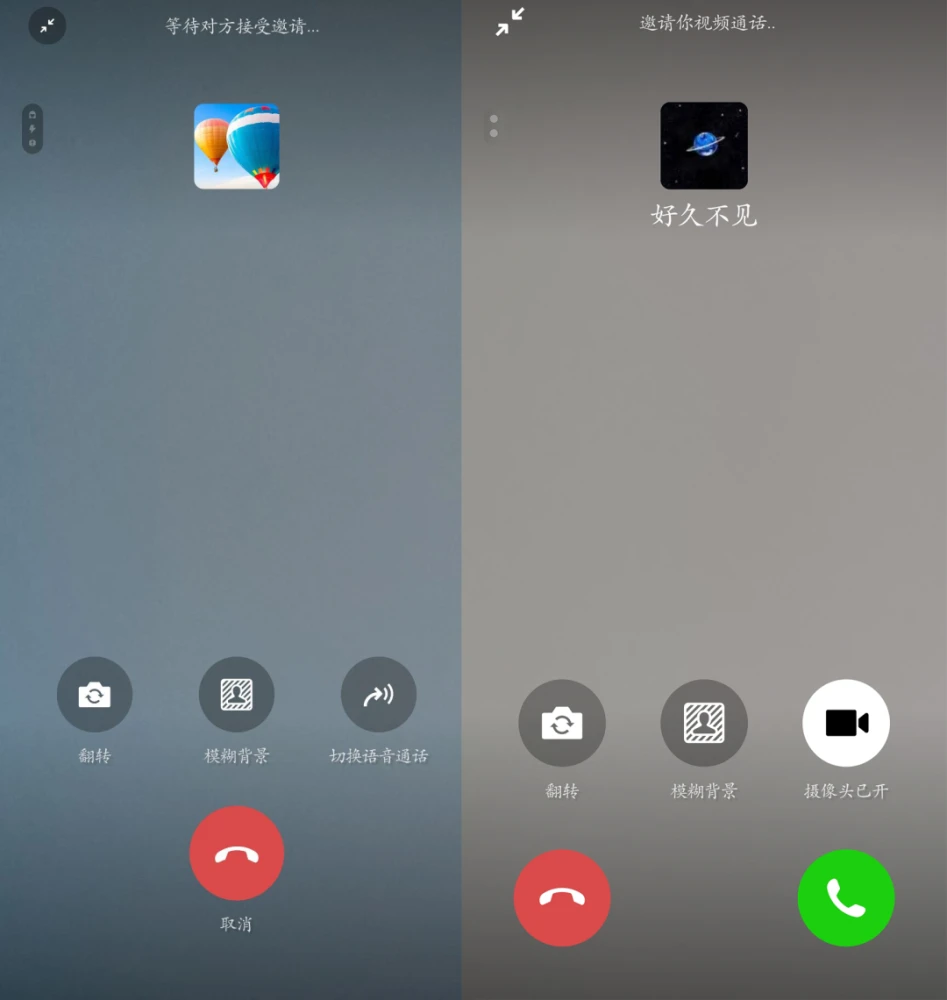The image size is (947, 1000).
Task: Blur background on the waiting-for-acceptance screen
Action: (236, 694)
